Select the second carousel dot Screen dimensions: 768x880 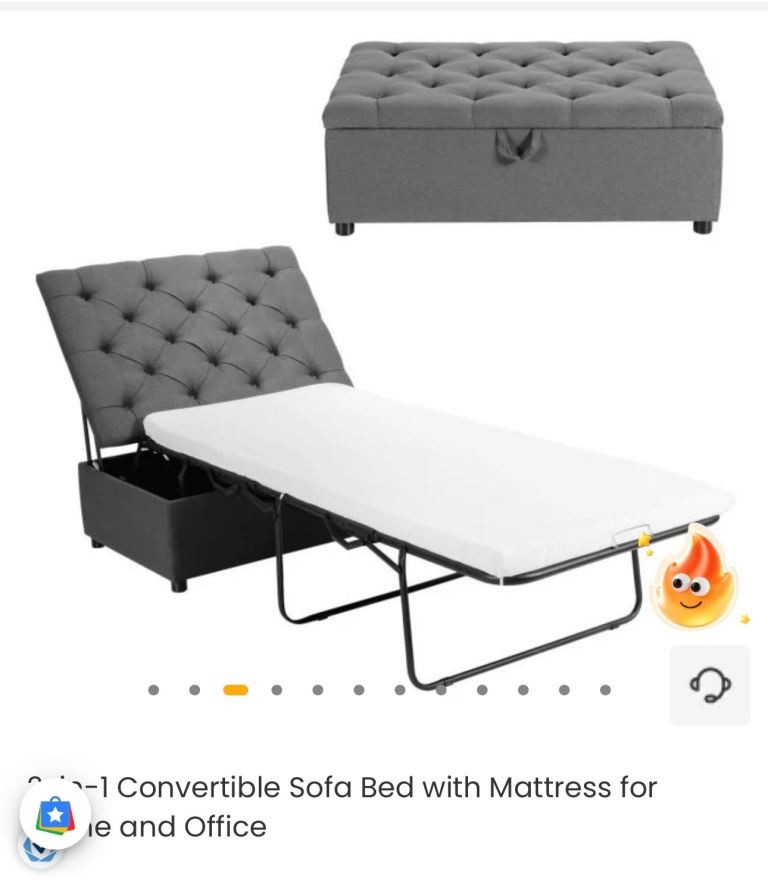pos(193,688)
